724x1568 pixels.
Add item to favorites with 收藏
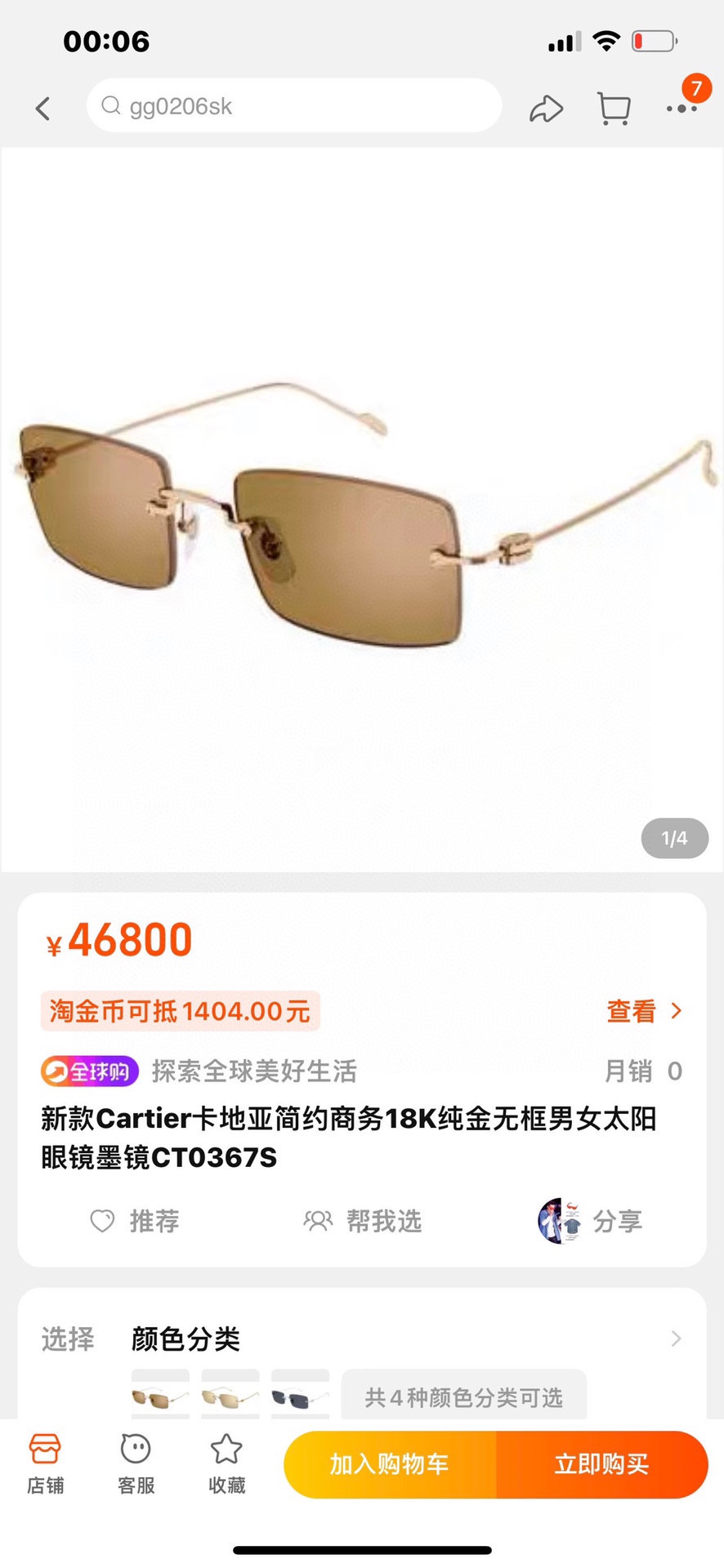[226, 1463]
